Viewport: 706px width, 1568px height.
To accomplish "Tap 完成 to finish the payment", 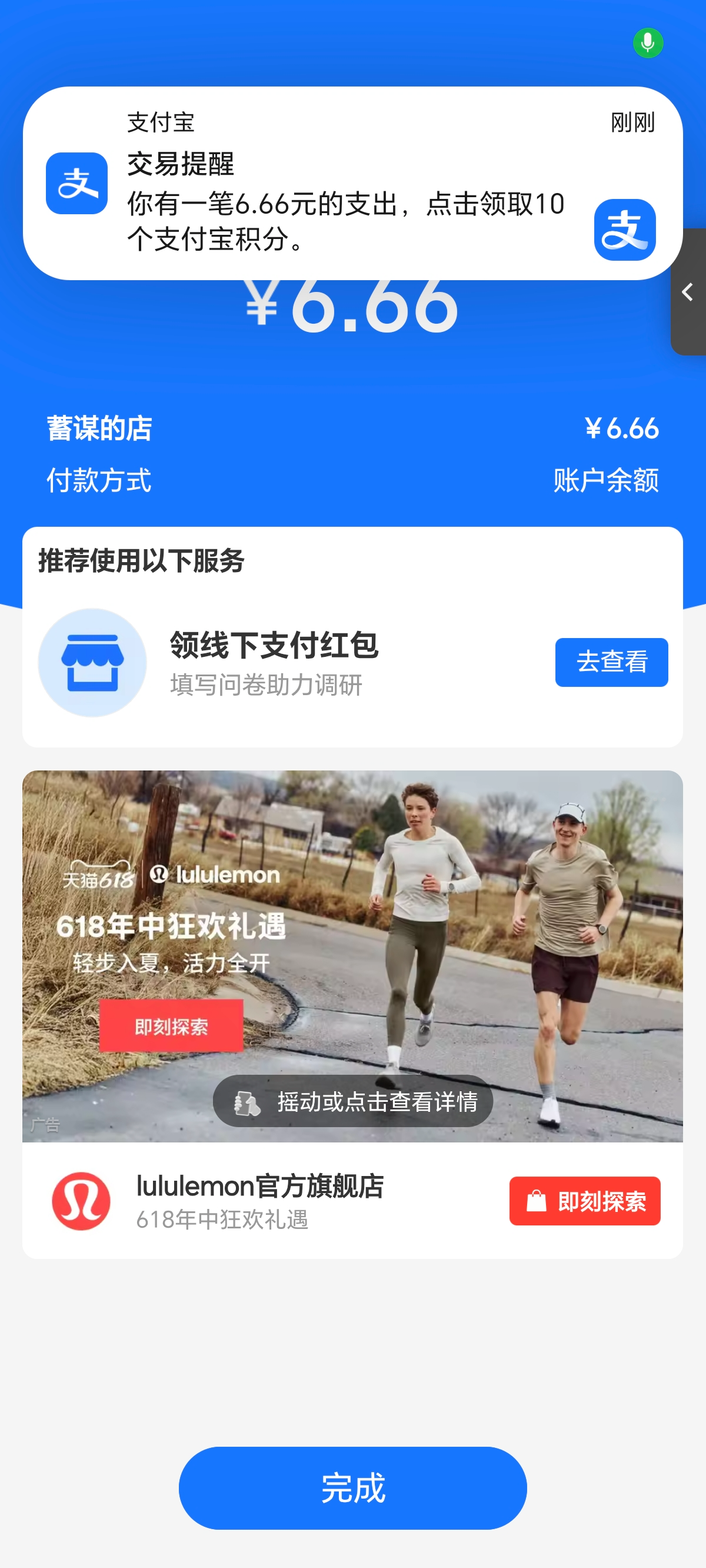I will [352, 1487].
